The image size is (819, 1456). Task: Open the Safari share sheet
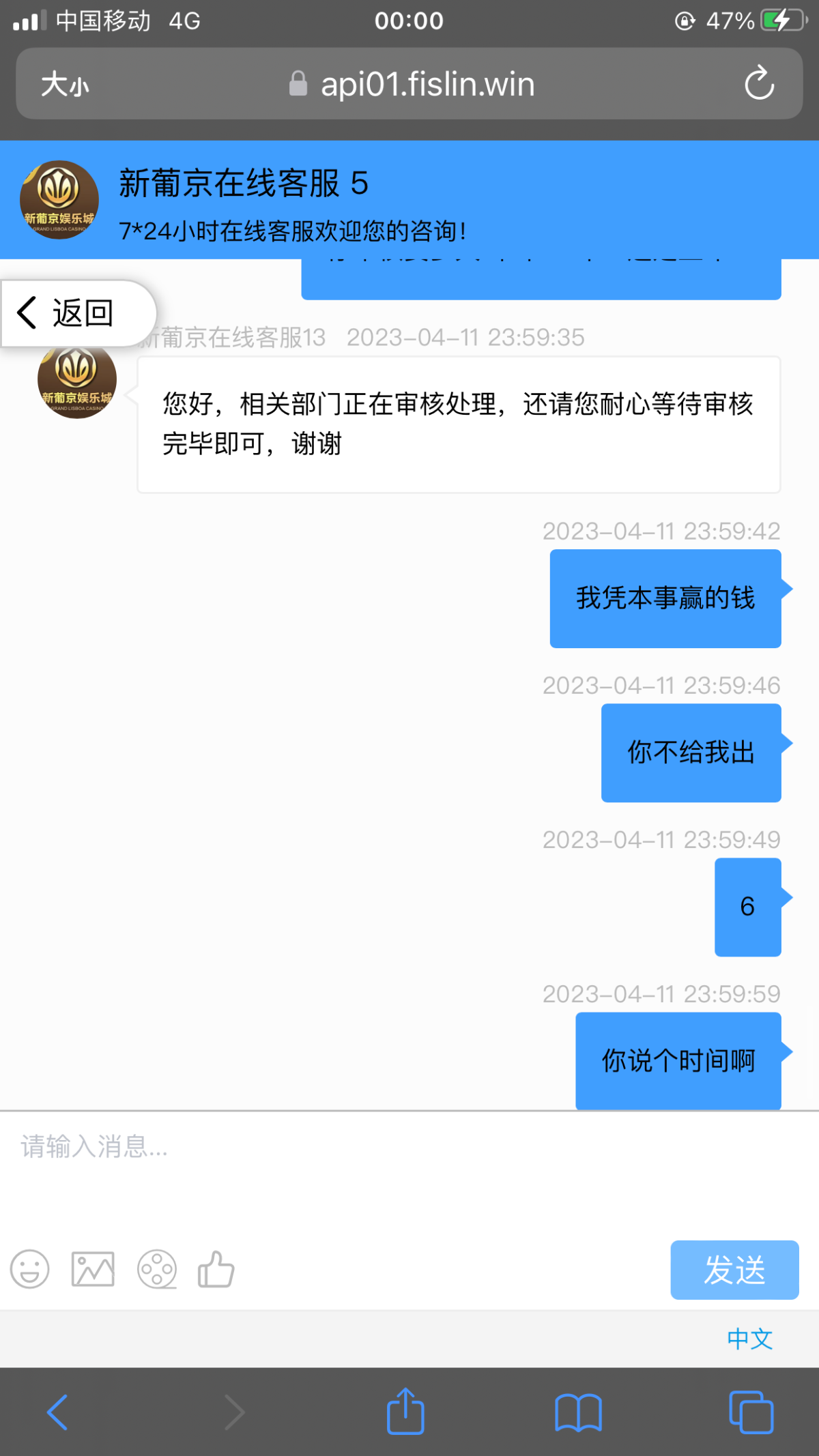(405, 1412)
